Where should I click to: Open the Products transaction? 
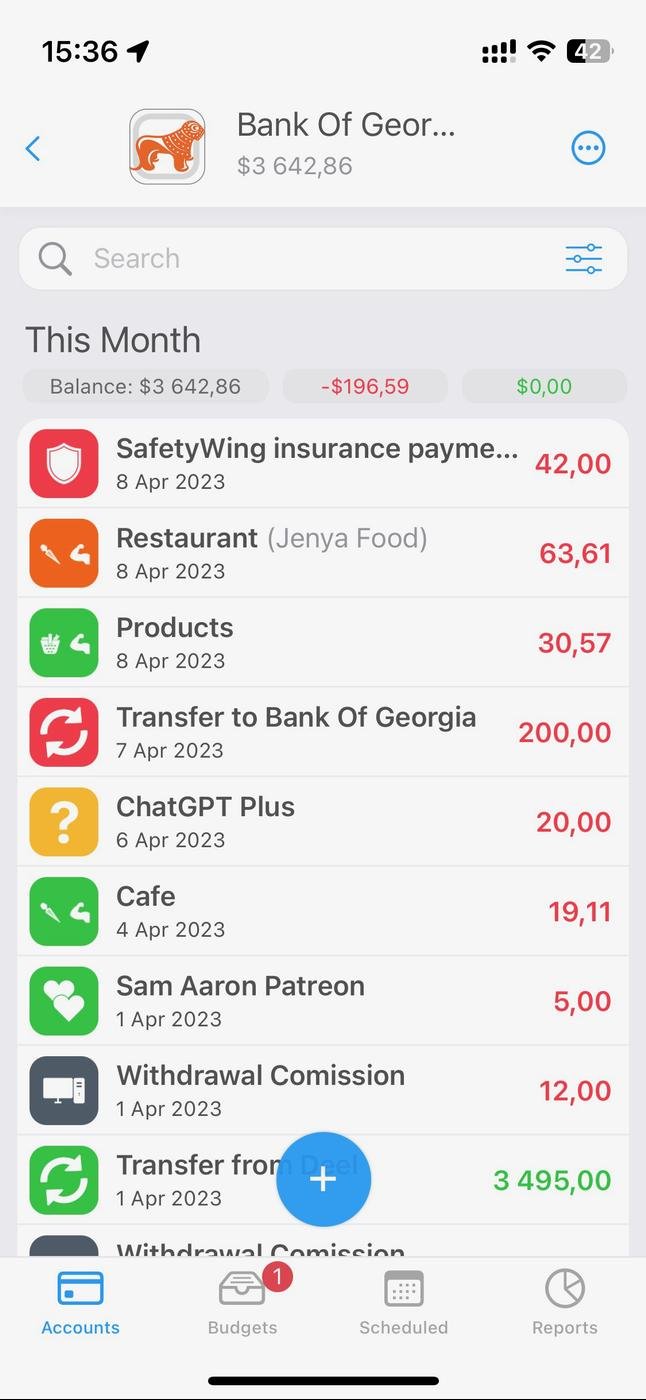(x=322, y=643)
